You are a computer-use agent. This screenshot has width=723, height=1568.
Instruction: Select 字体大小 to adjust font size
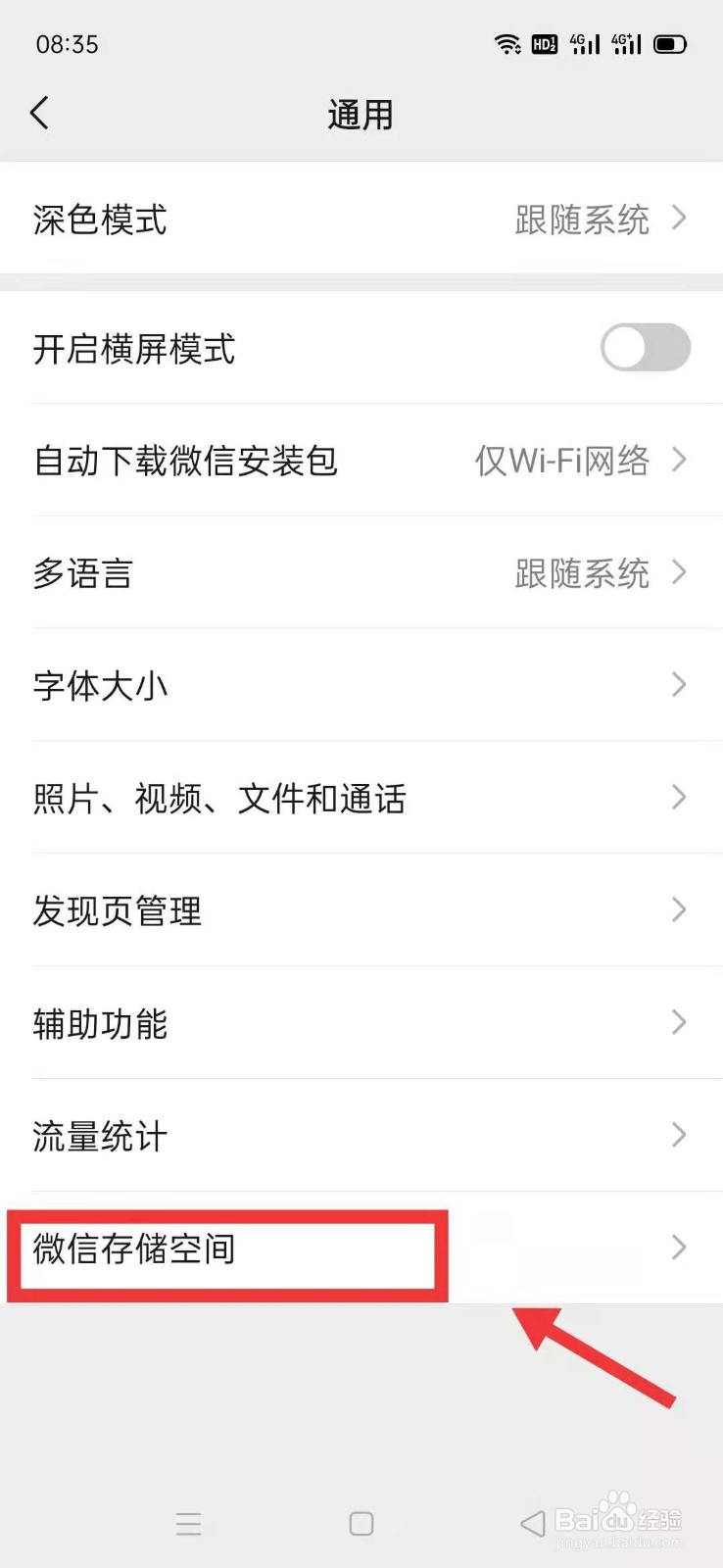(x=101, y=685)
